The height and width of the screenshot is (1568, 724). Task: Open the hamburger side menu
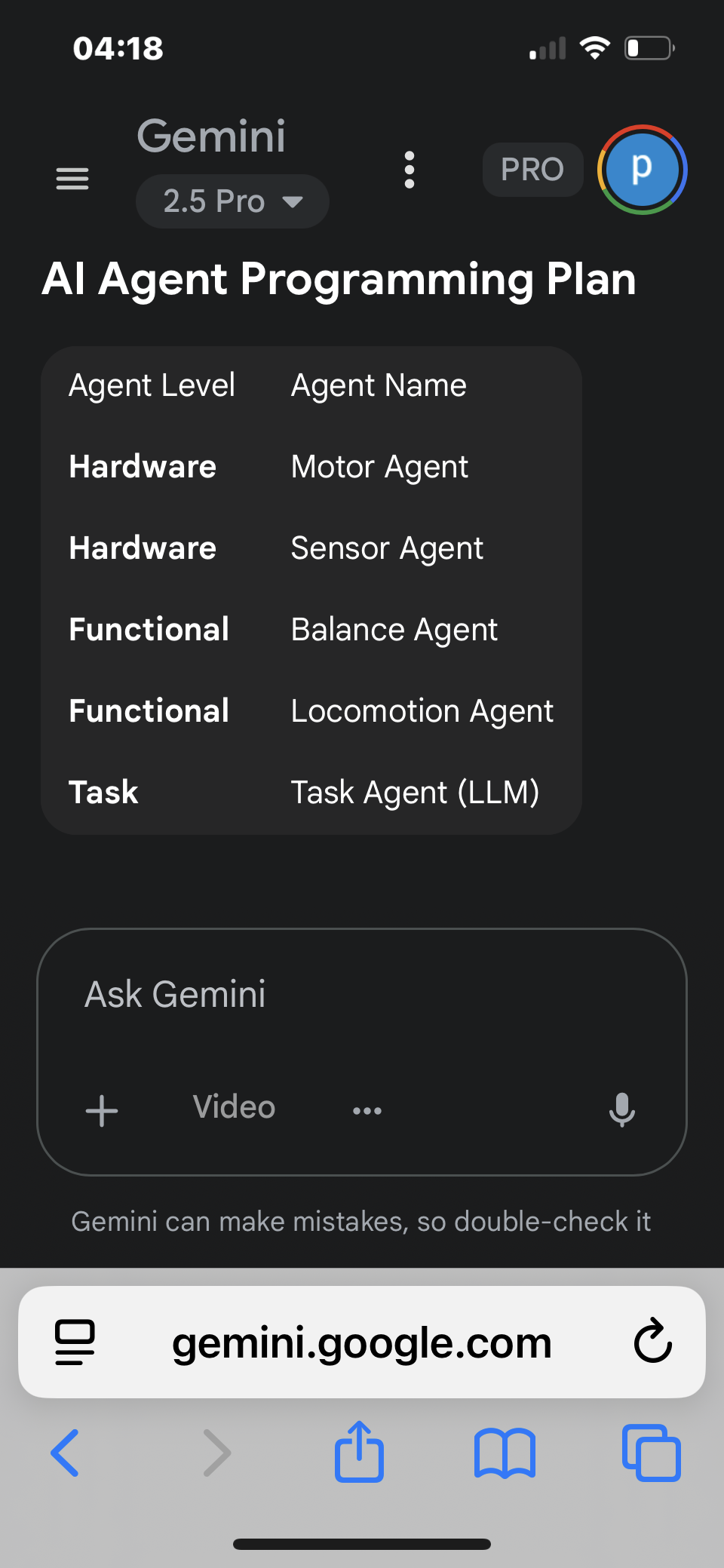(x=72, y=179)
